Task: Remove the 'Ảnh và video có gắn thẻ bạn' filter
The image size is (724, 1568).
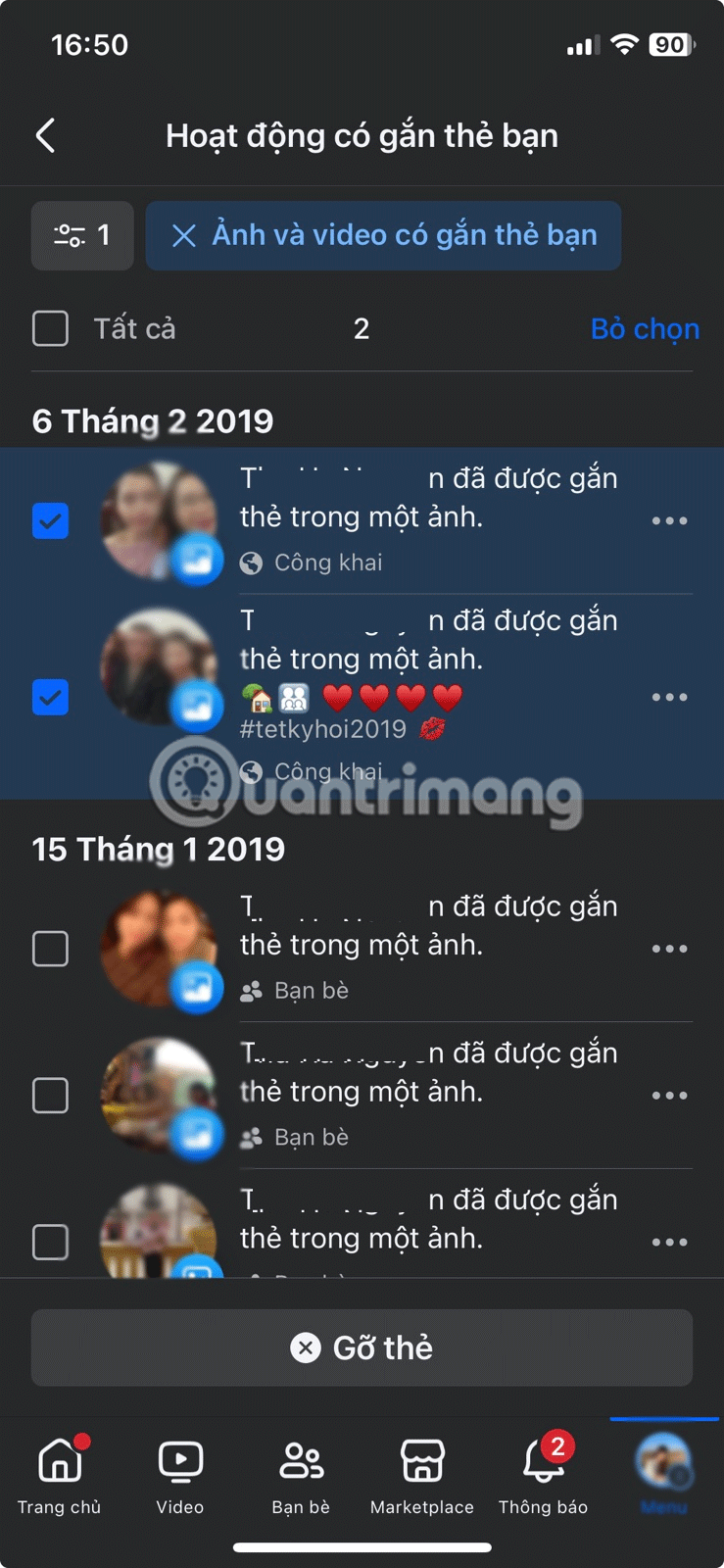Action: [184, 235]
